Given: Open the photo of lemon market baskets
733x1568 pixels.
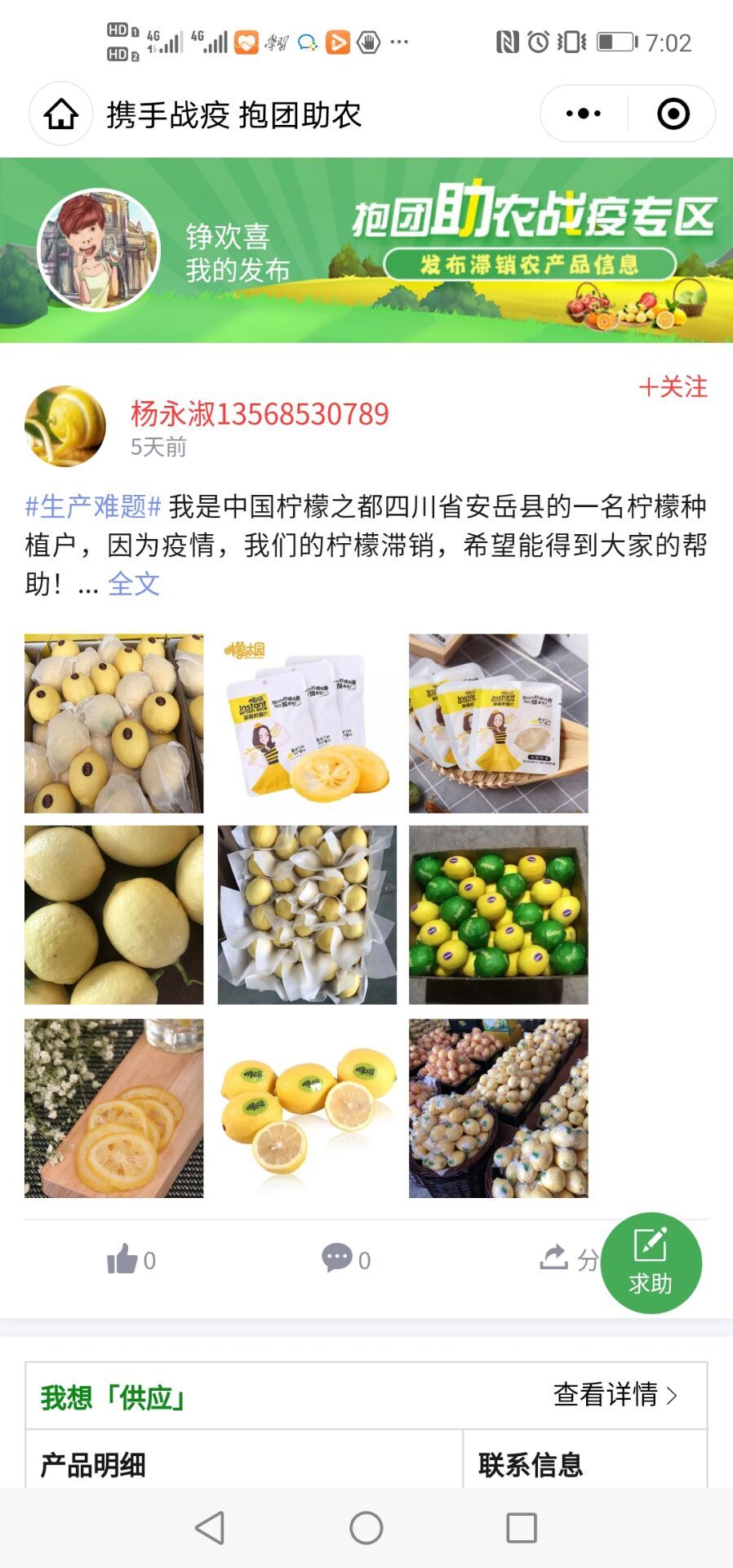Looking at the screenshot, I should pyautogui.click(x=498, y=1108).
